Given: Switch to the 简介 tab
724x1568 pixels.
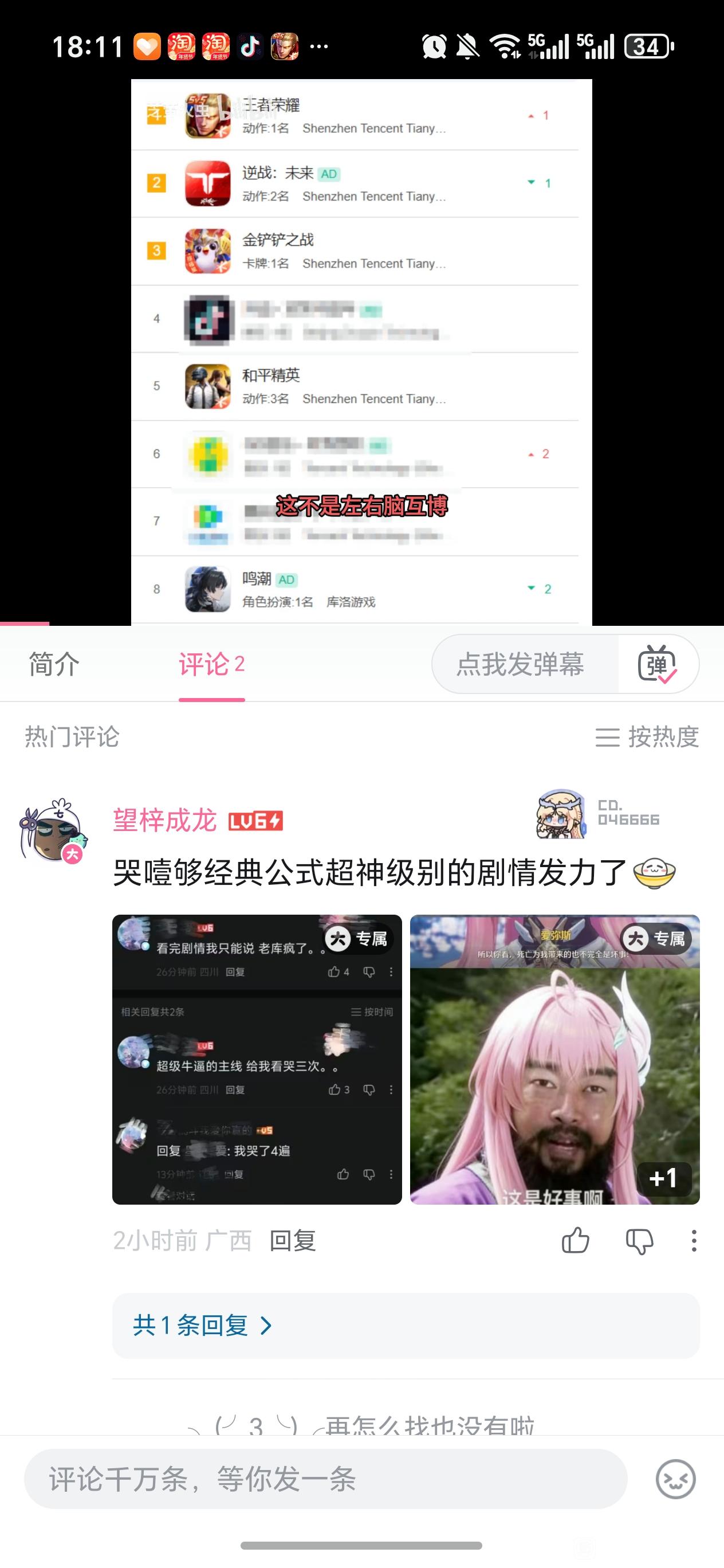Looking at the screenshot, I should tap(54, 664).
